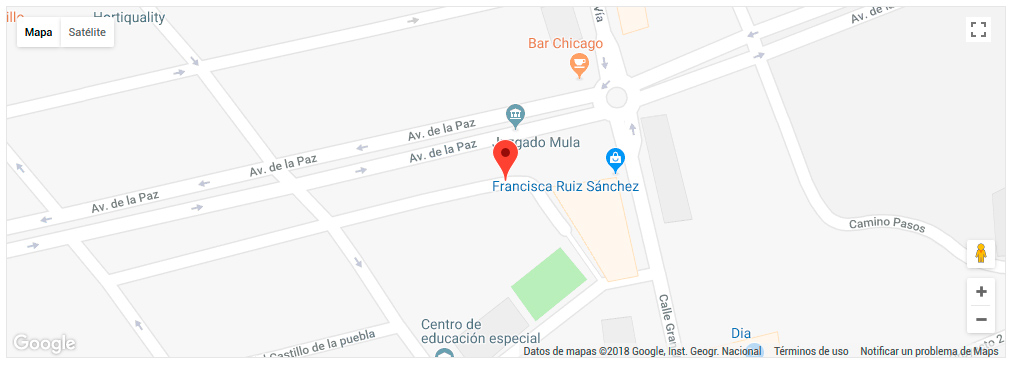
Task: Open Notificar un problema de Maps
Action: pos(929,351)
